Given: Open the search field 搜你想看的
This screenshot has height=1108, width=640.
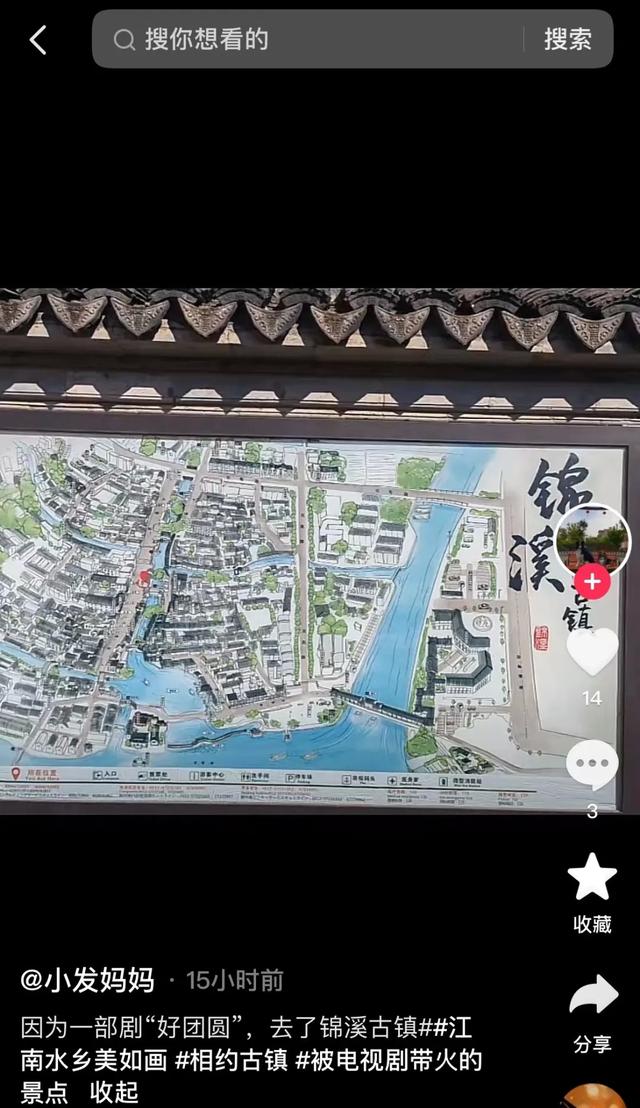Looking at the screenshot, I should pyautogui.click(x=320, y=40).
